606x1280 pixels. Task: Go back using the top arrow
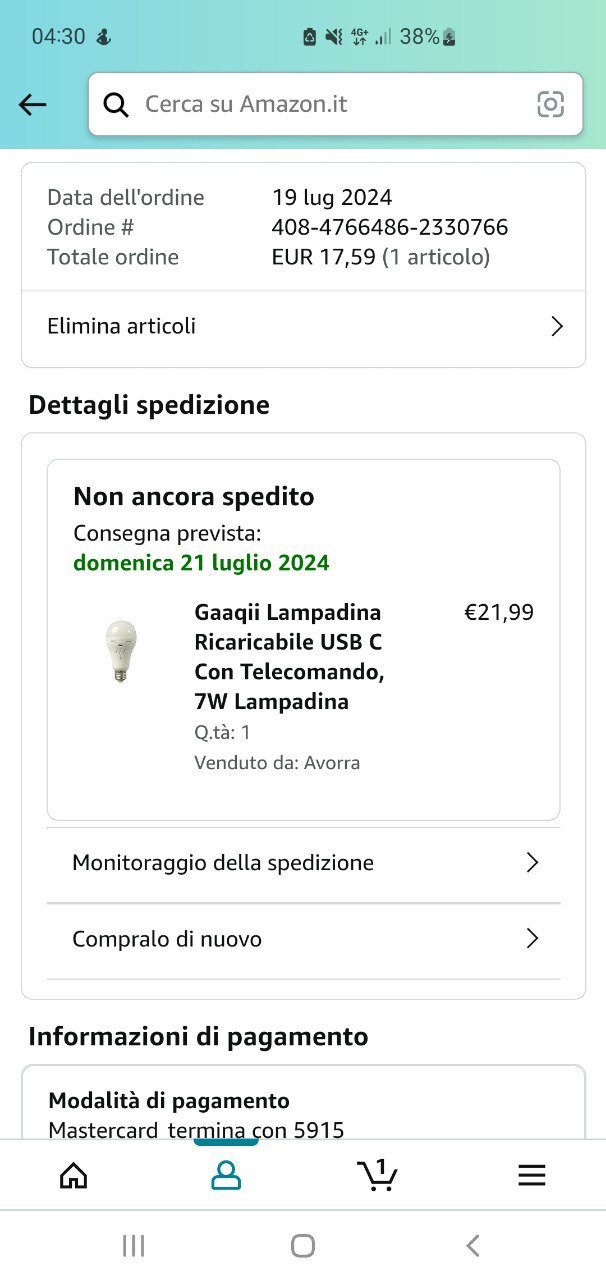[x=33, y=104]
